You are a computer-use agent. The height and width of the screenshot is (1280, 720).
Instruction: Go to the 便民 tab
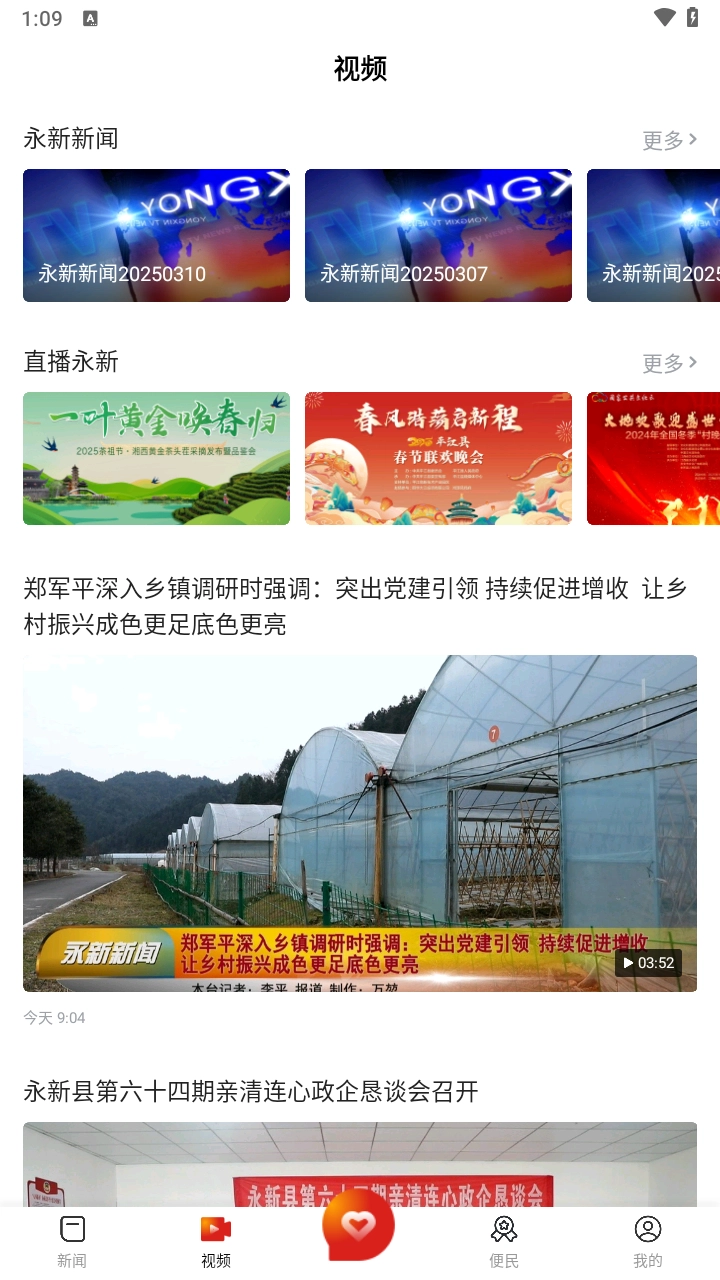504,1241
